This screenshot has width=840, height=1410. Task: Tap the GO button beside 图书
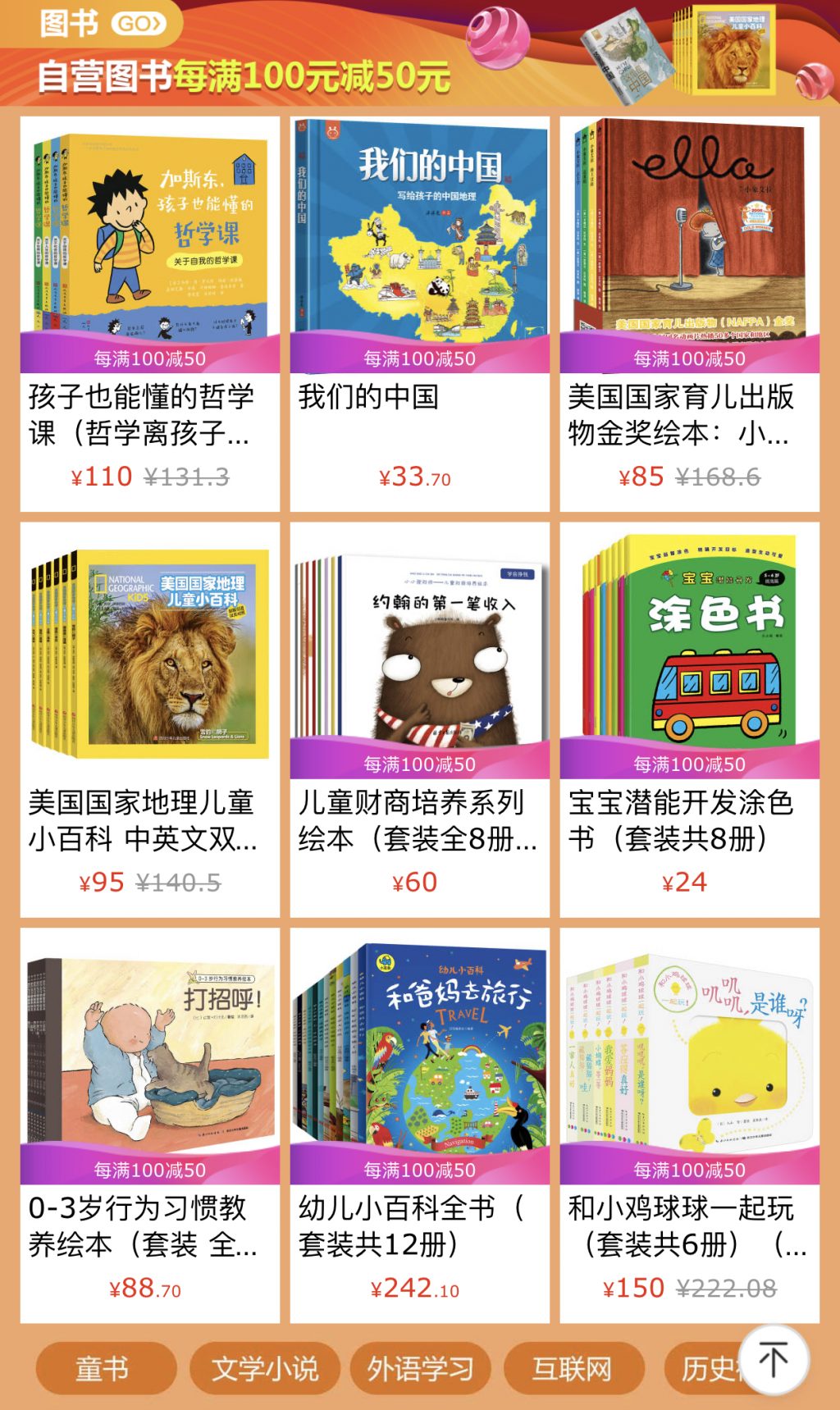138,24
